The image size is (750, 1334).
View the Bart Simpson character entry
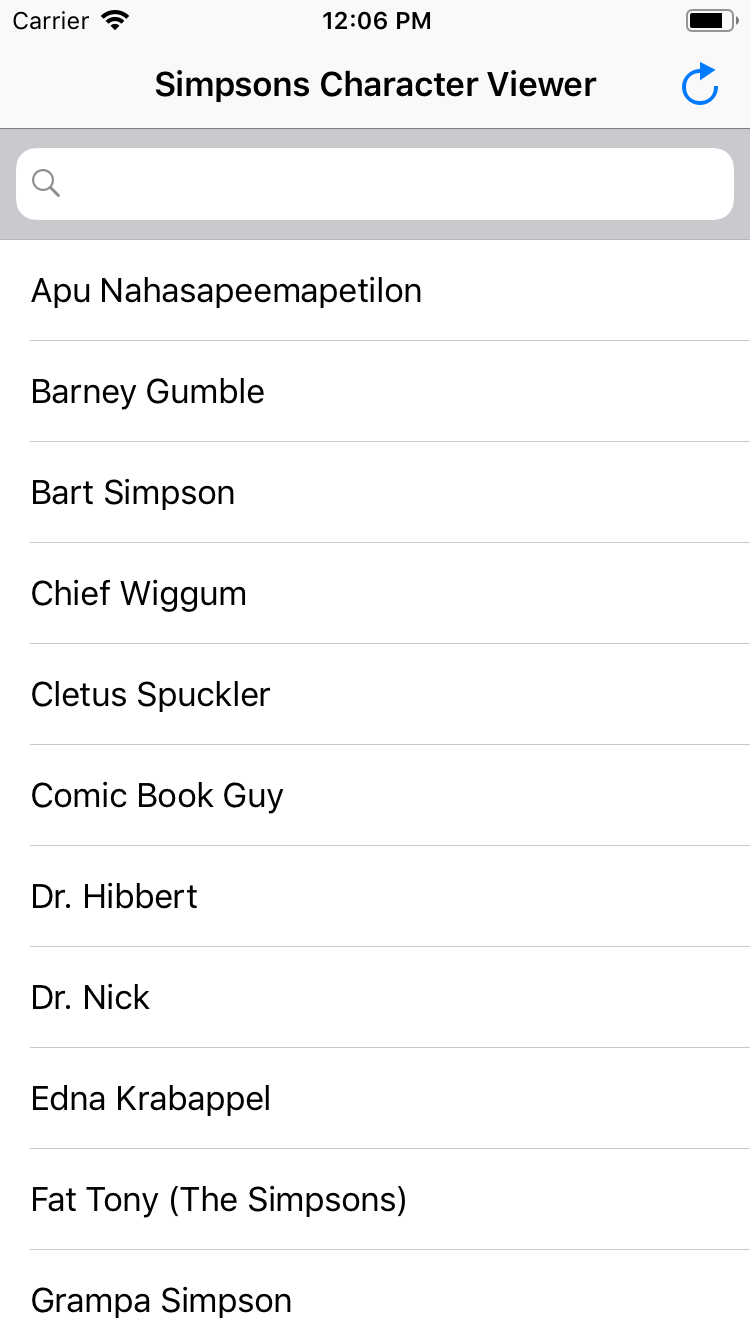[x=375, y=493]
